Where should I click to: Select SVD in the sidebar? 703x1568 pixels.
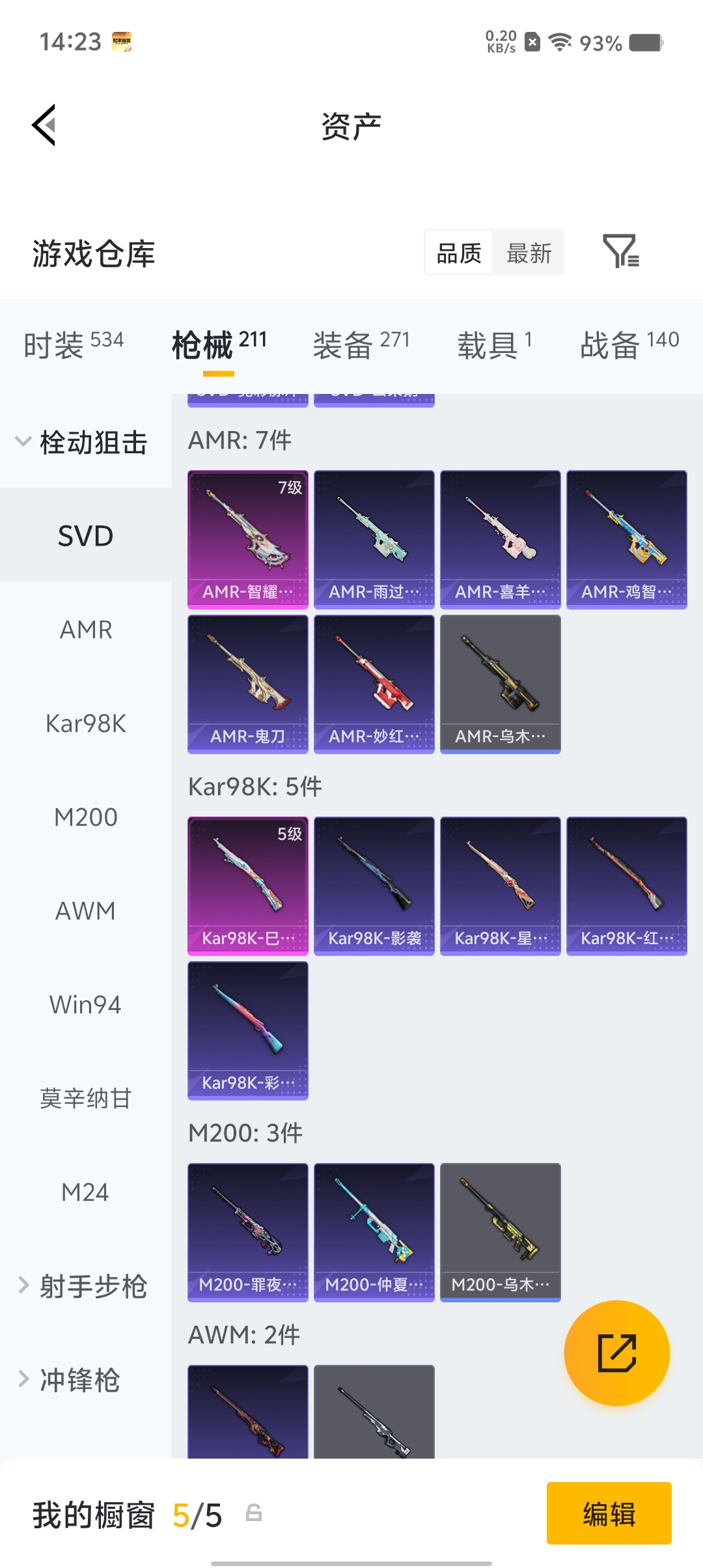[85, 535]
